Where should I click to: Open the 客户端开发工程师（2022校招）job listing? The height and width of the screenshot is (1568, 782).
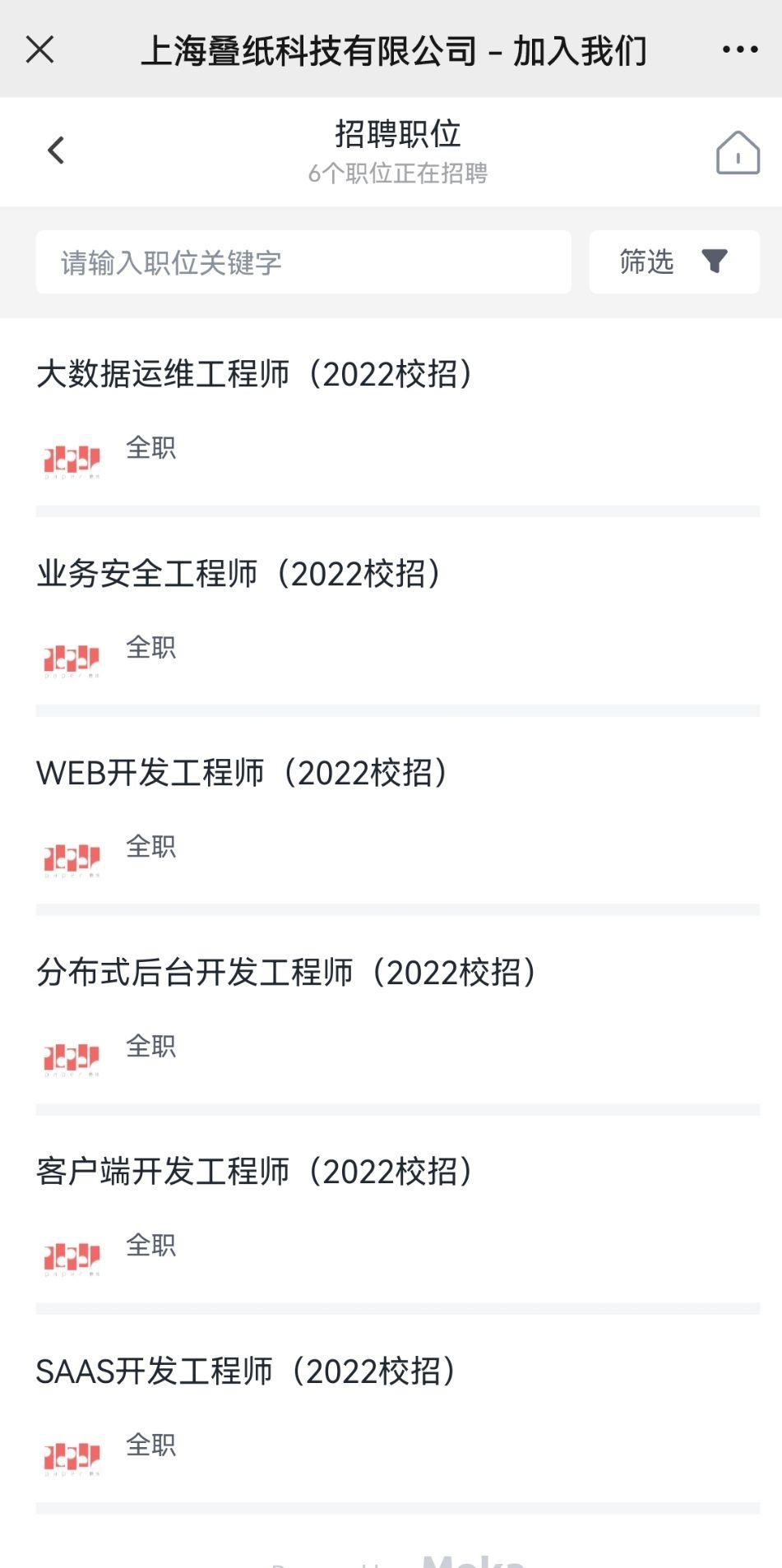tap(255, 1172)
